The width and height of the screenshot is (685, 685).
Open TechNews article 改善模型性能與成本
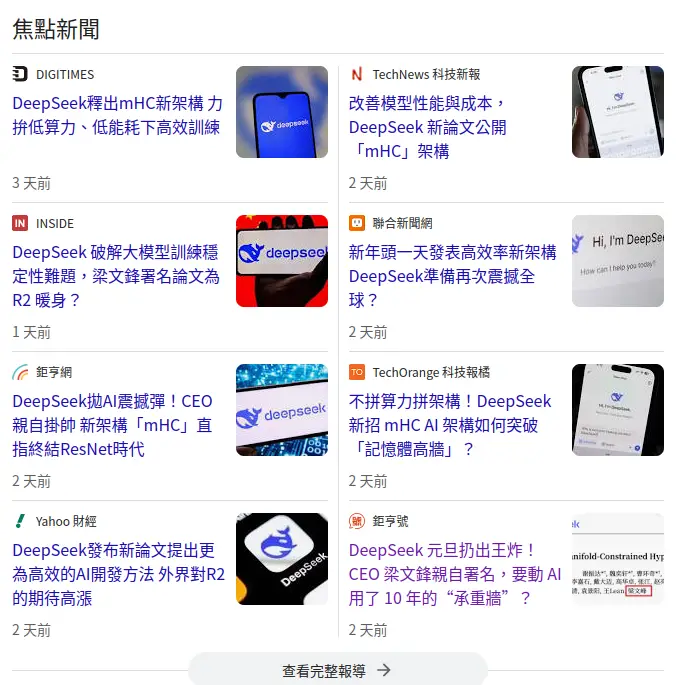[428, 127]
